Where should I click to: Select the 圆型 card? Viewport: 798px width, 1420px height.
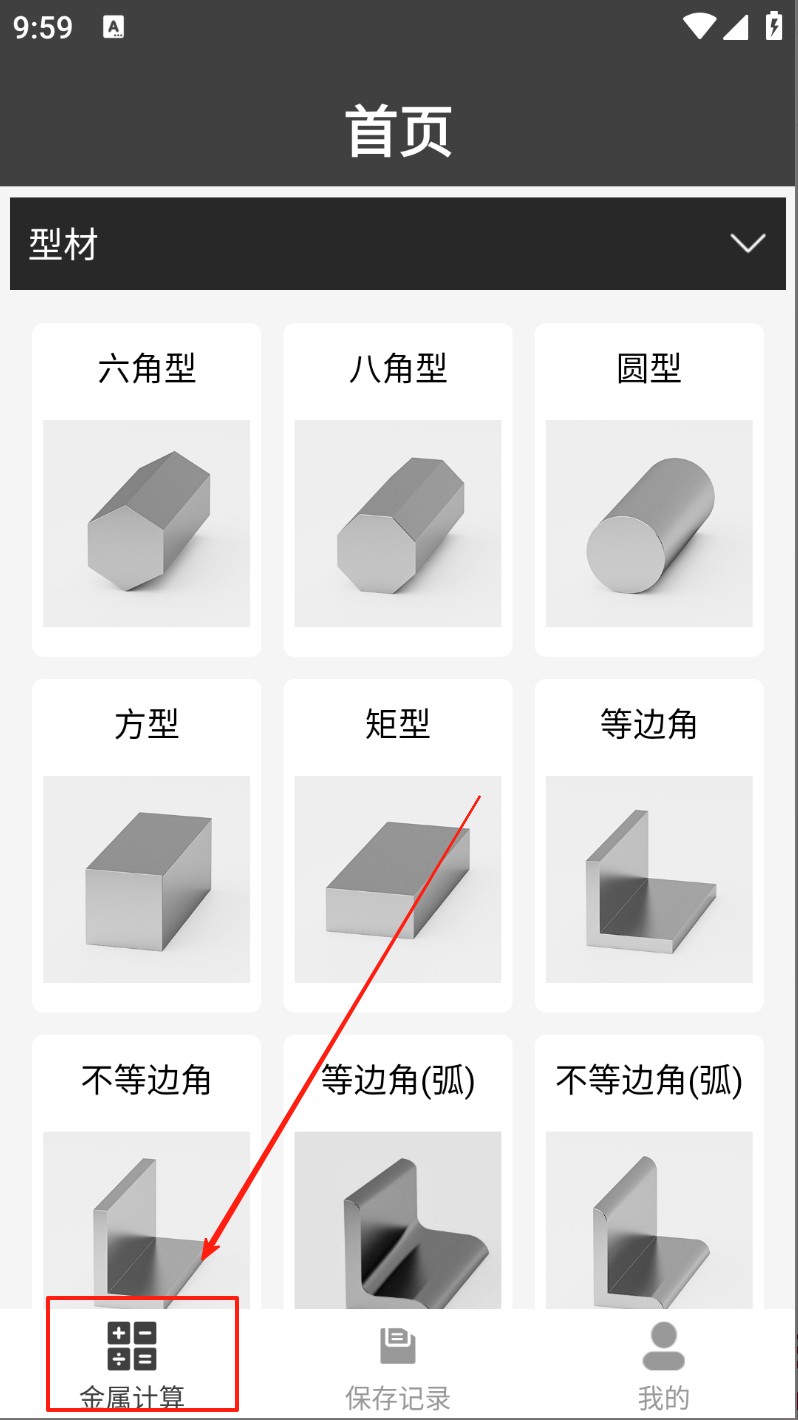649,490
